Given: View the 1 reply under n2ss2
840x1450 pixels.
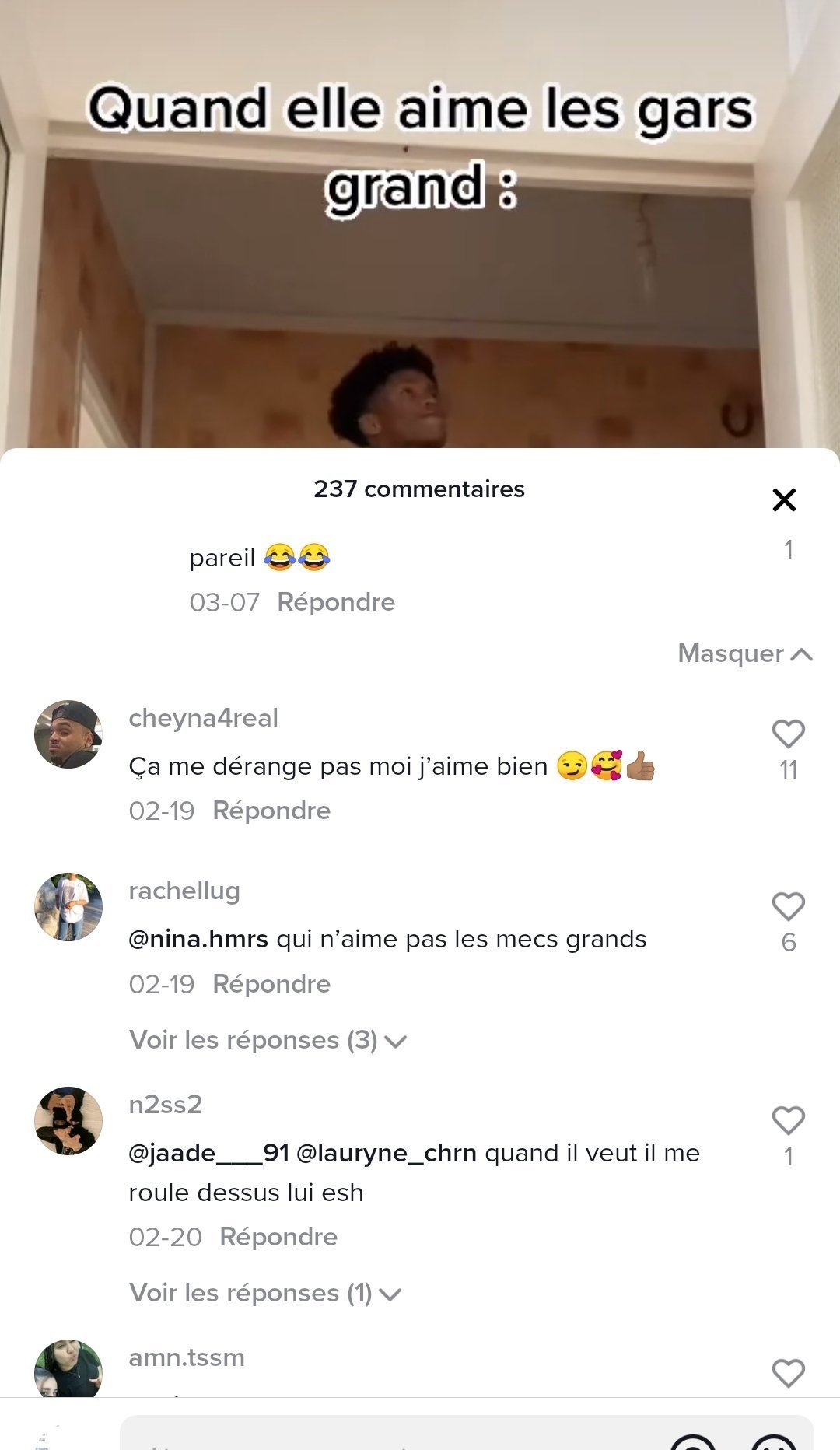Looking at the screenshot, I should [x=264, y=1293].
